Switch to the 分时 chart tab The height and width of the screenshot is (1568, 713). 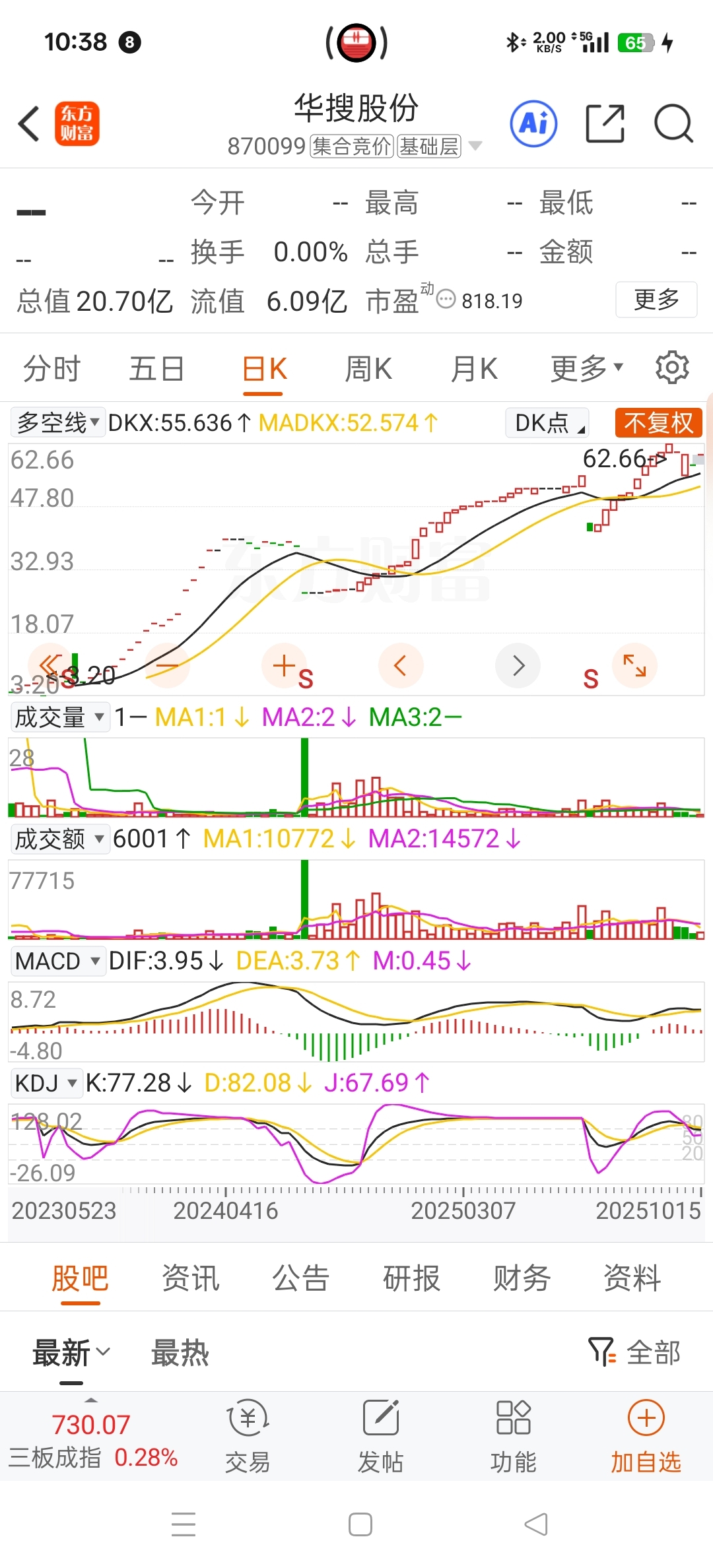tap(52, 369)
